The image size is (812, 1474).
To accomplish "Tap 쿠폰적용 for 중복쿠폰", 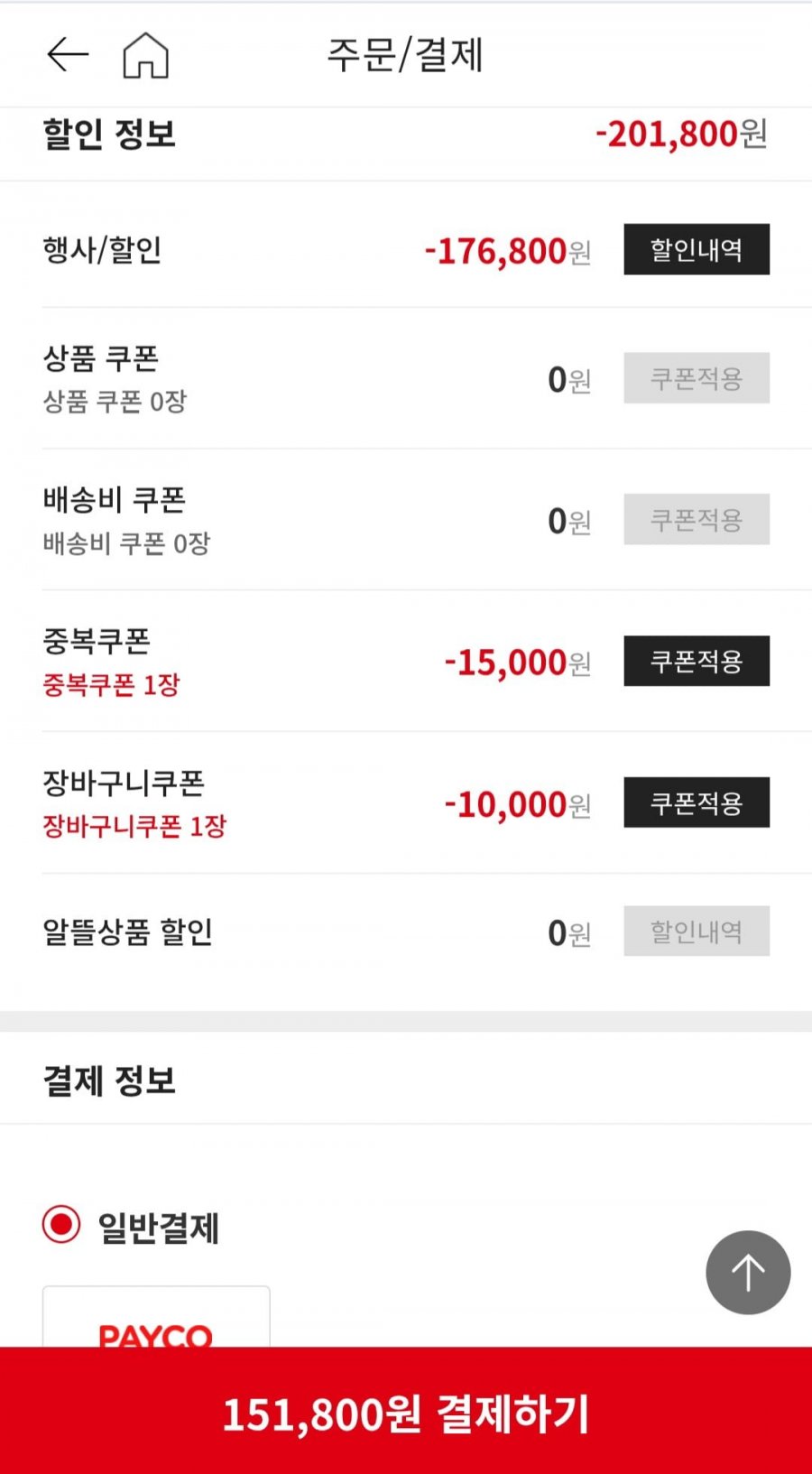I will click(x=697, y=661).
